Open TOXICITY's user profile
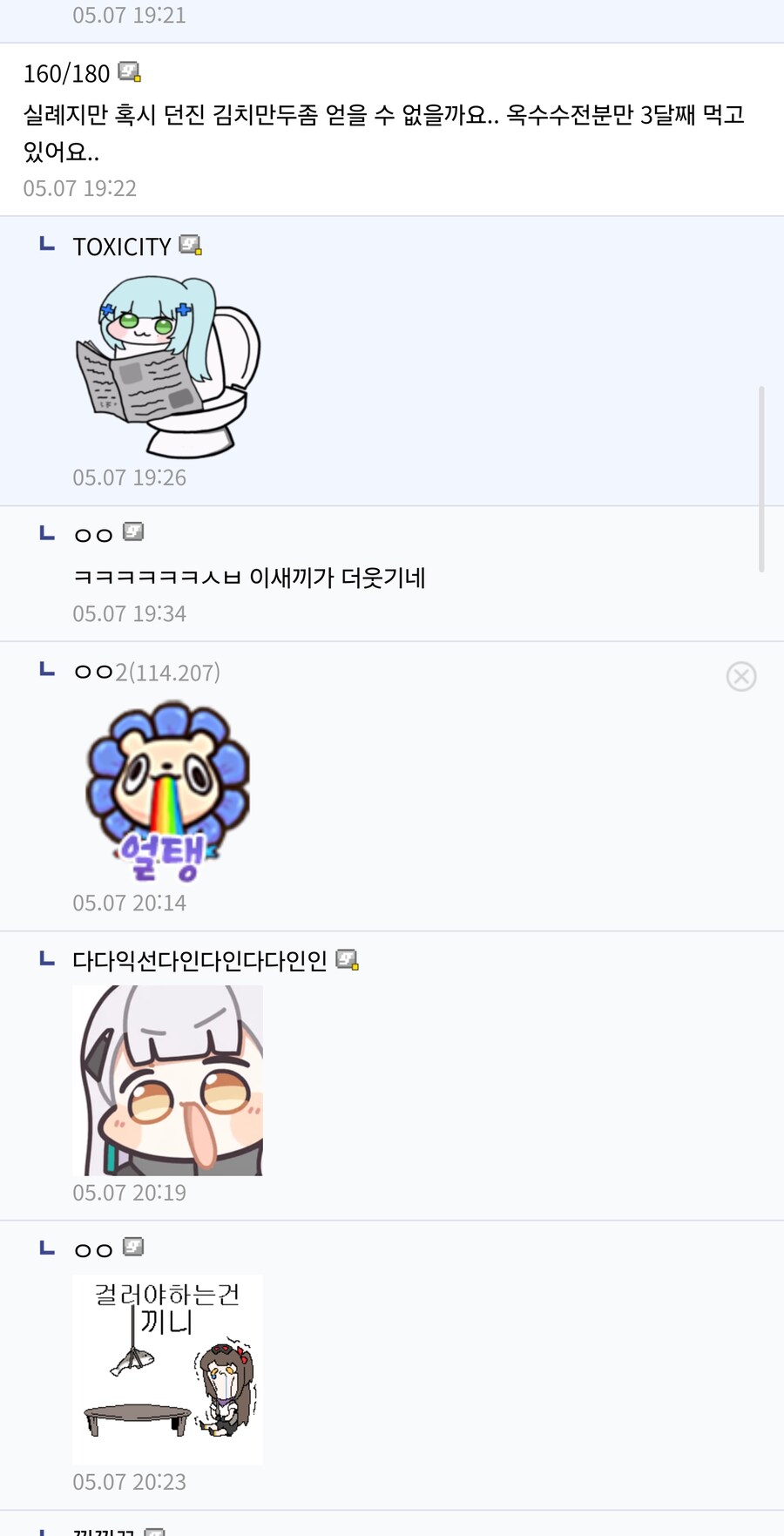 coord(122,247)
